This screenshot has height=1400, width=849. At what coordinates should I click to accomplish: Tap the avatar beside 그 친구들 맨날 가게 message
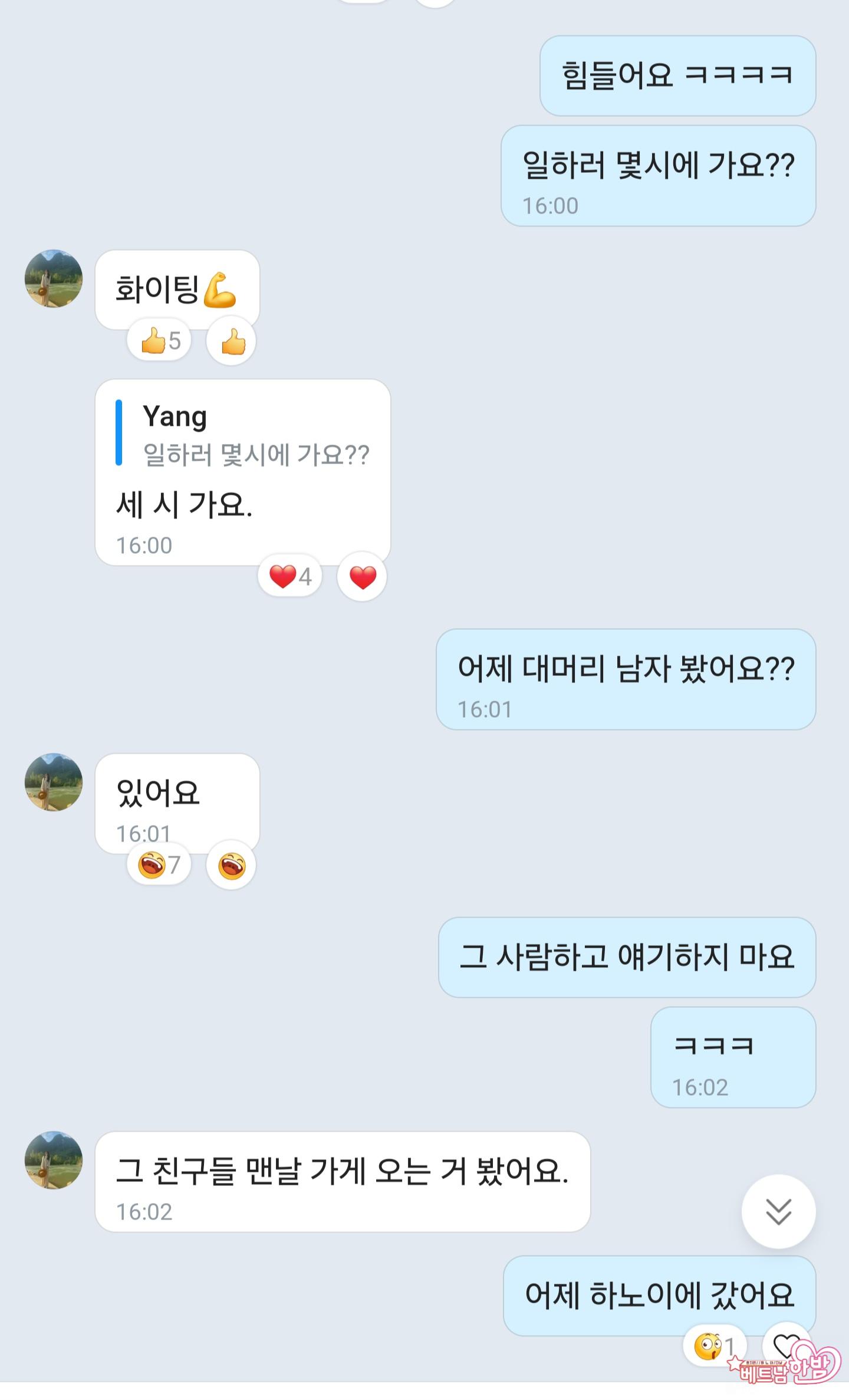coord(53,1159)
